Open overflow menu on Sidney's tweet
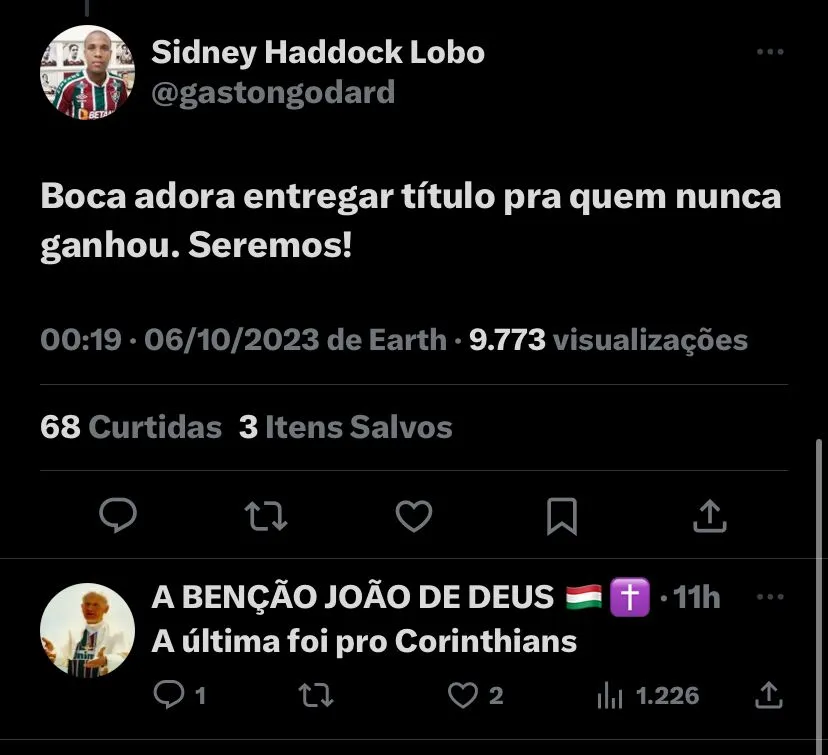 coord(769,52)
